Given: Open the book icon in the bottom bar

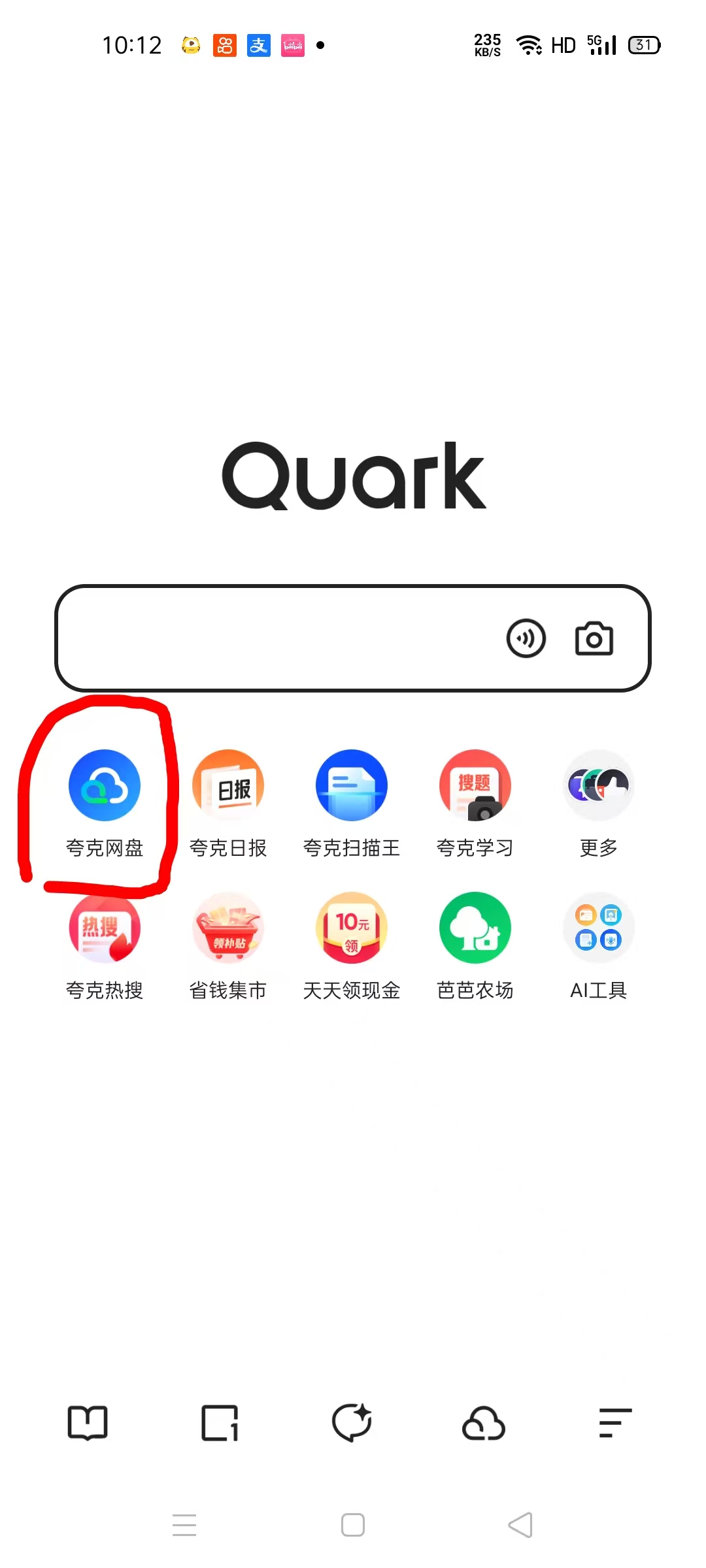Looking at the screenshot, I should (x=88, y=1422).
